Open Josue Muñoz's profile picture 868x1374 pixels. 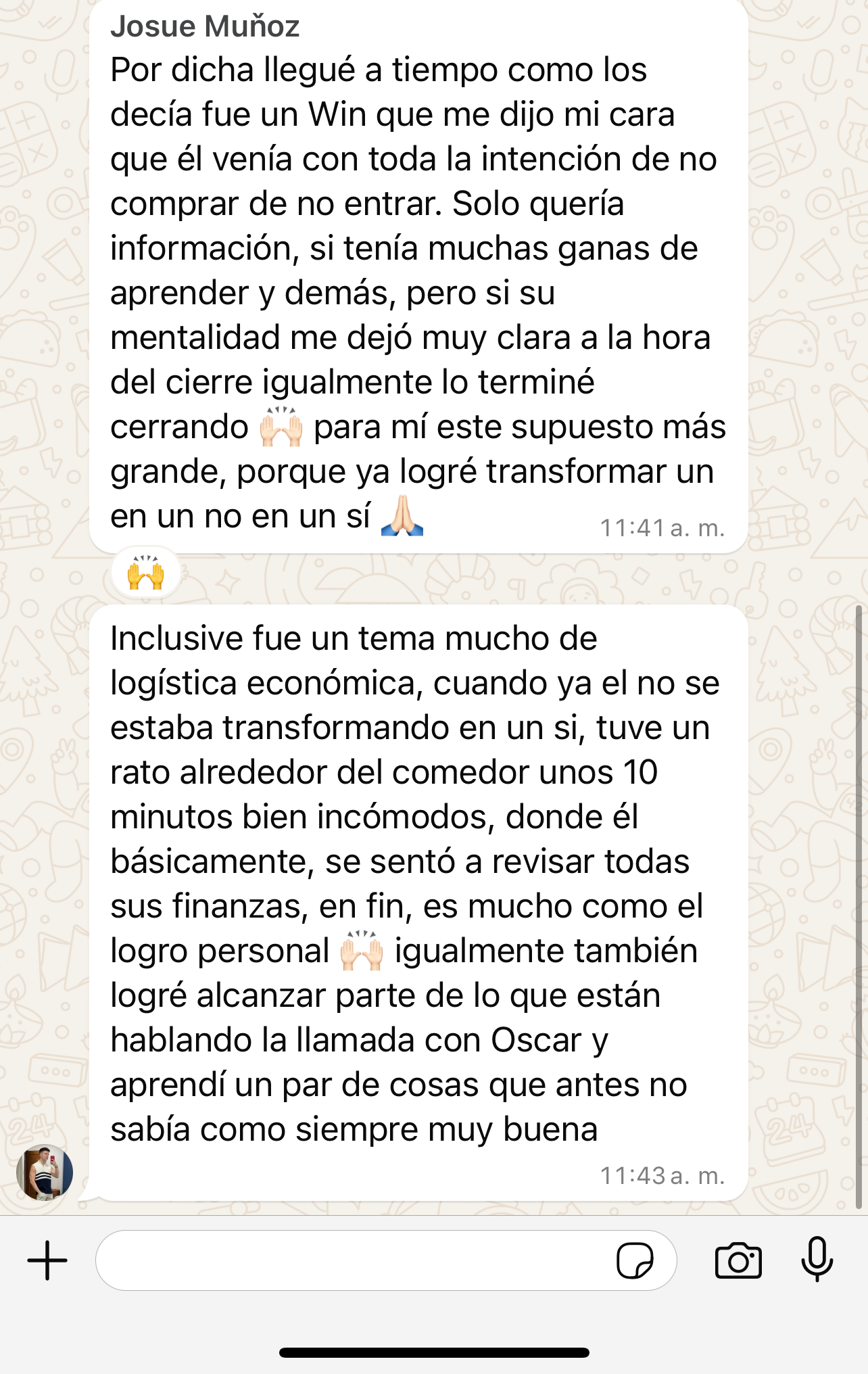(x=45, y=1172)
